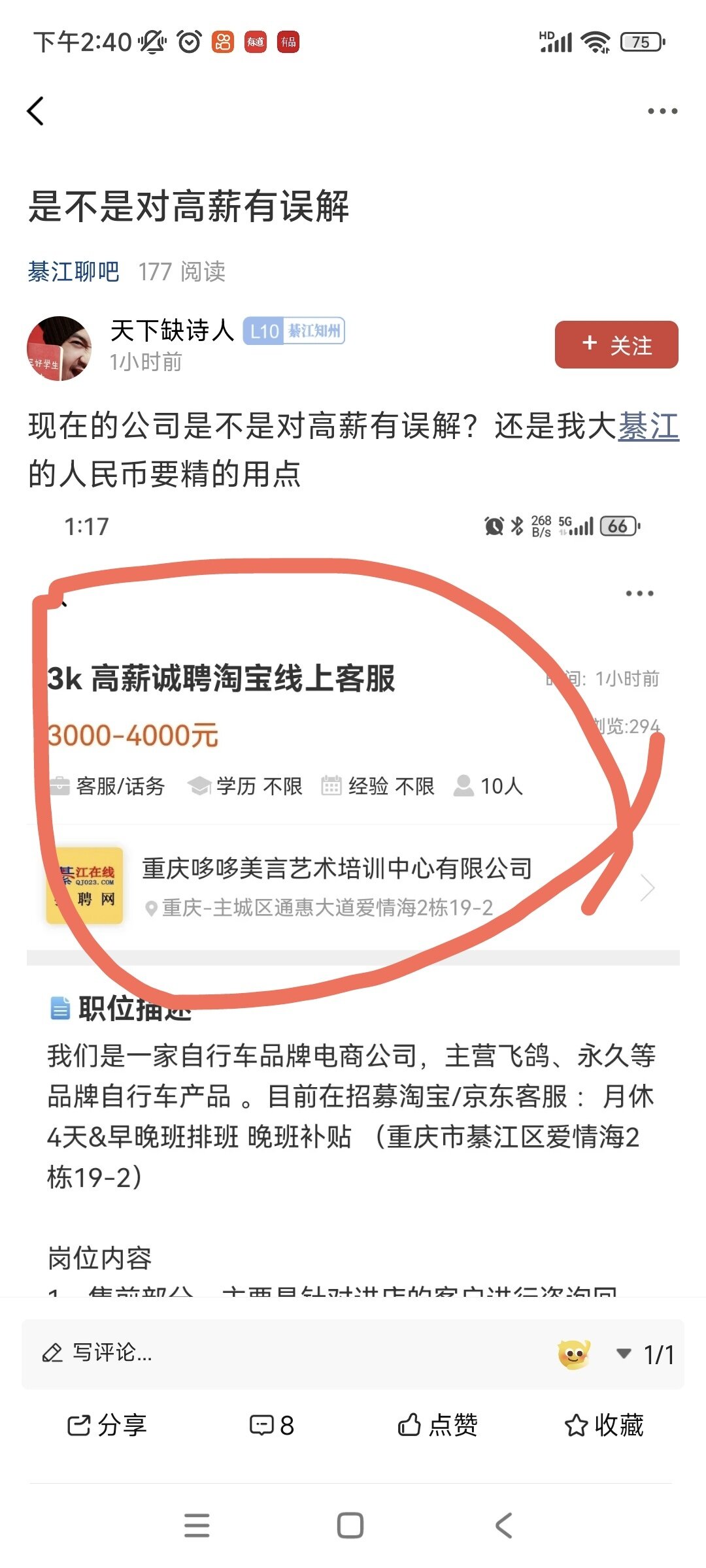Follow author with the 关注 button
This screenshot has height=1568, width=706.
616,344
